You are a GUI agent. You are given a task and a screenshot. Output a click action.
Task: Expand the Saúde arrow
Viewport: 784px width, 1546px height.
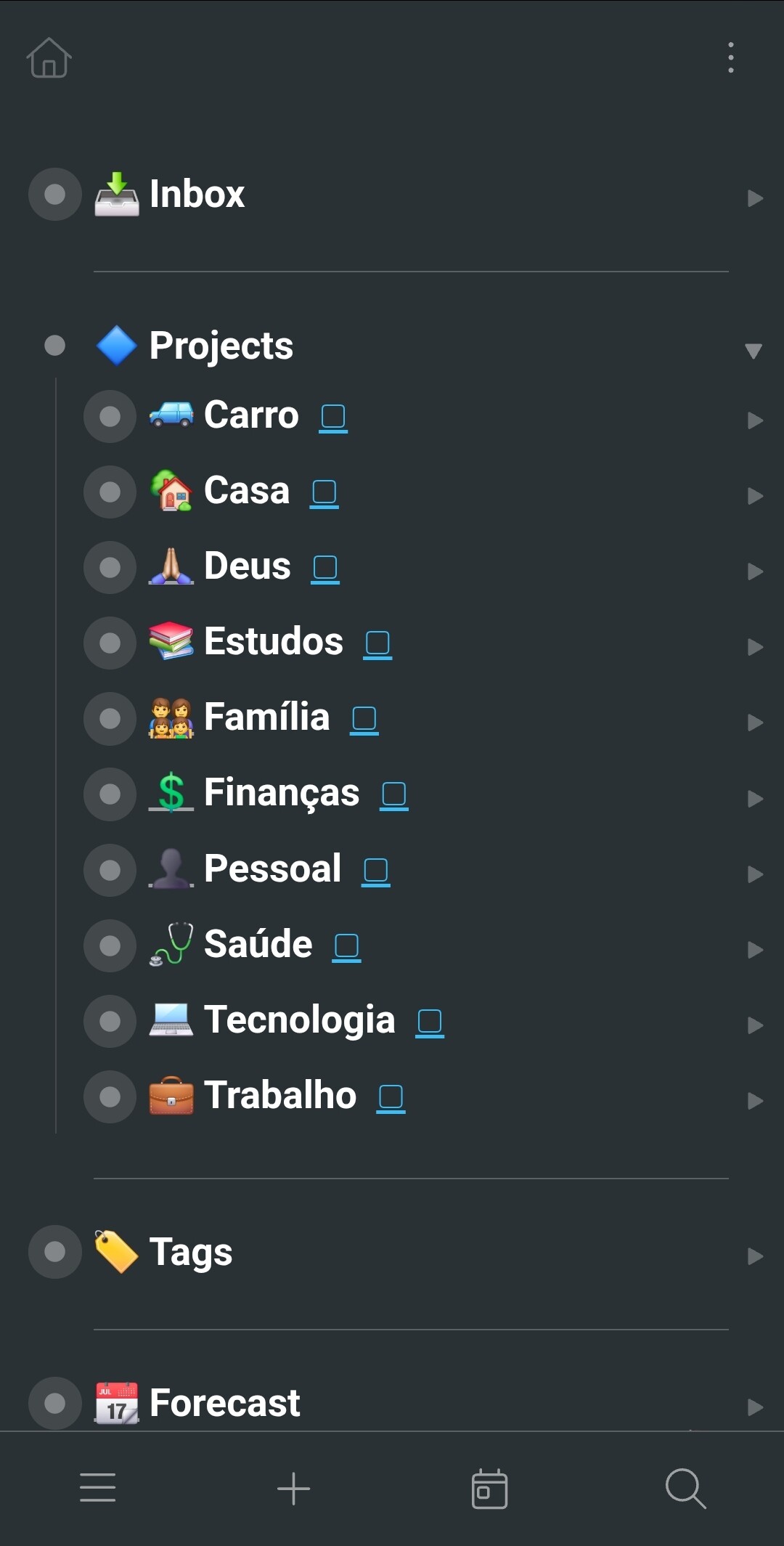(x=755, y=950)
